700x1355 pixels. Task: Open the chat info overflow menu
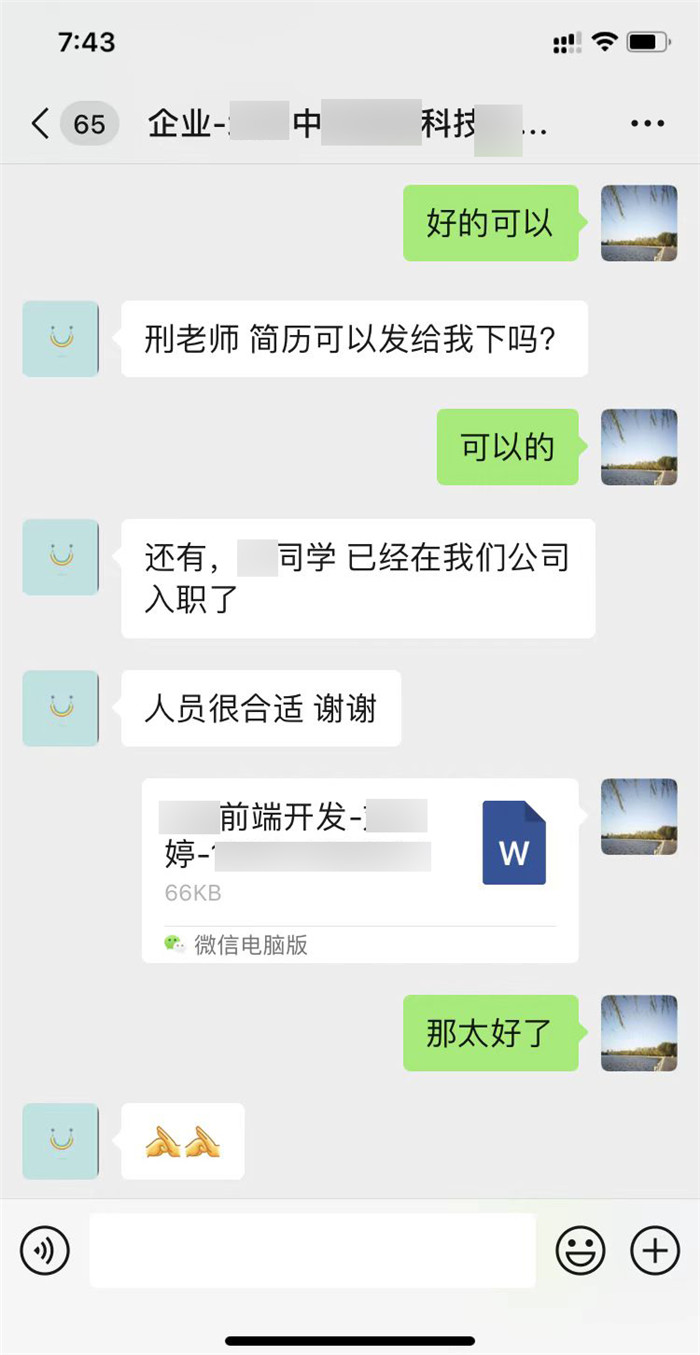647,124
